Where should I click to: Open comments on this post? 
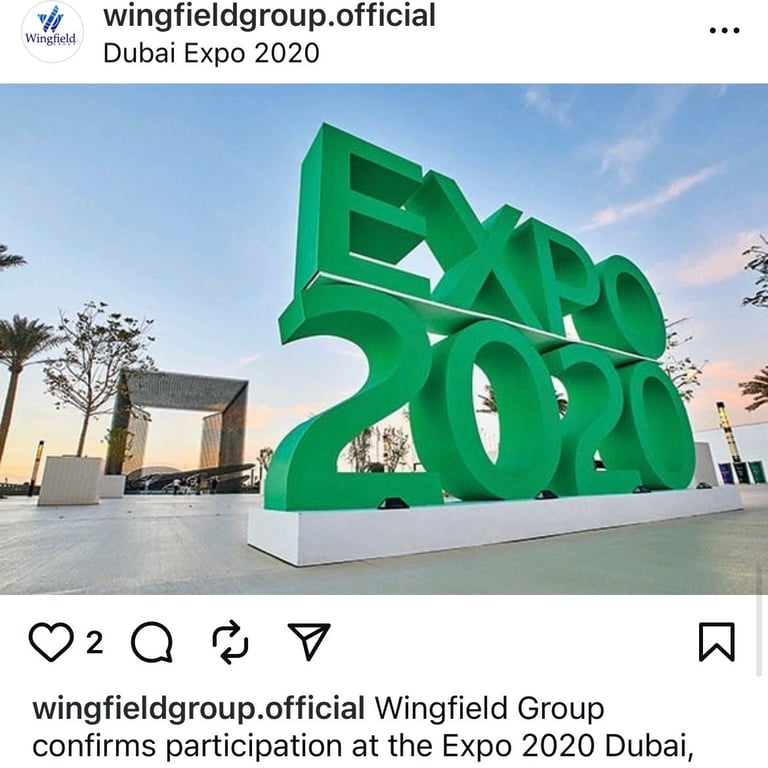152,642
